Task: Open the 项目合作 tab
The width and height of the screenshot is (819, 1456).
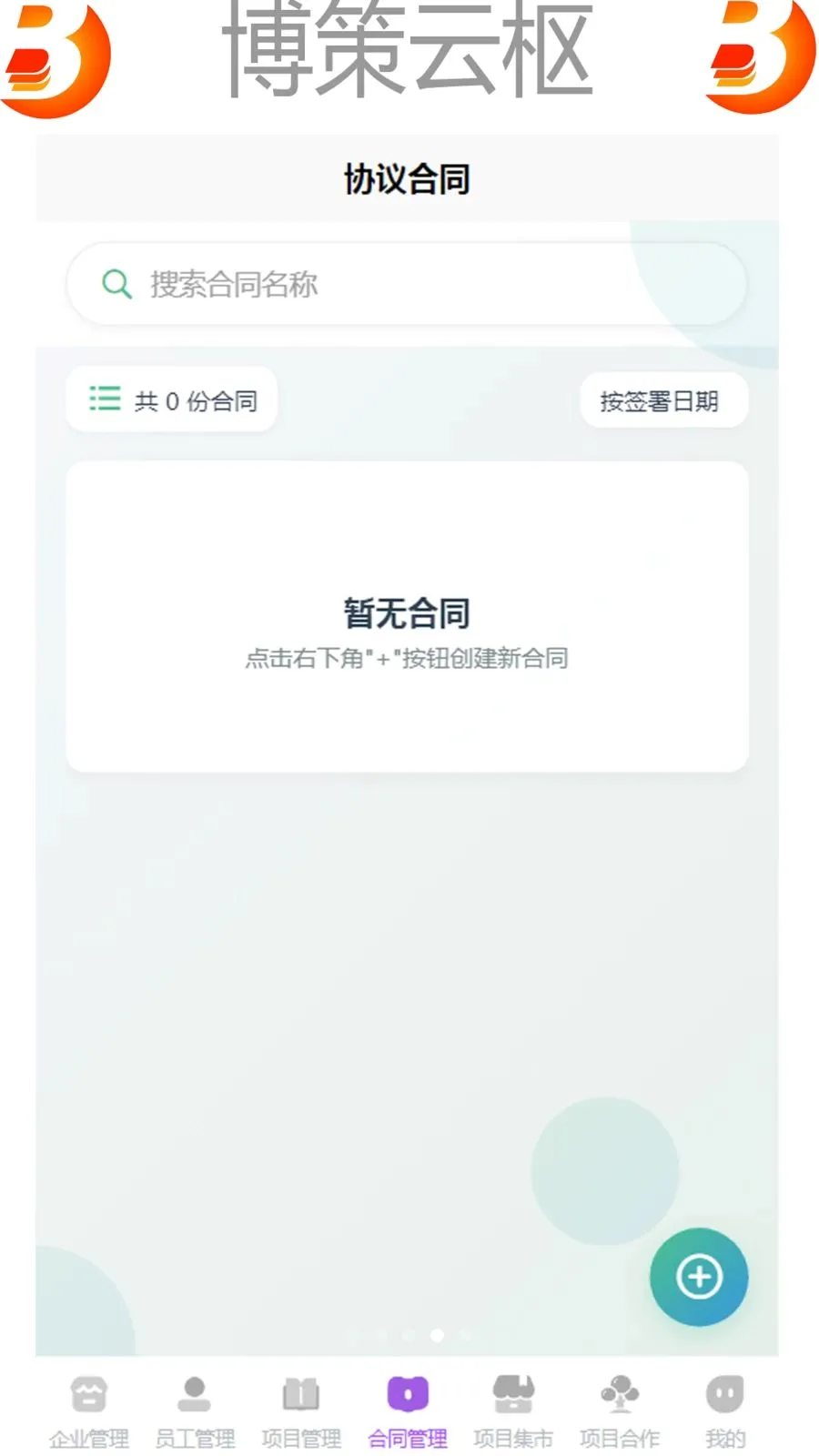Action: point(620,1411)
